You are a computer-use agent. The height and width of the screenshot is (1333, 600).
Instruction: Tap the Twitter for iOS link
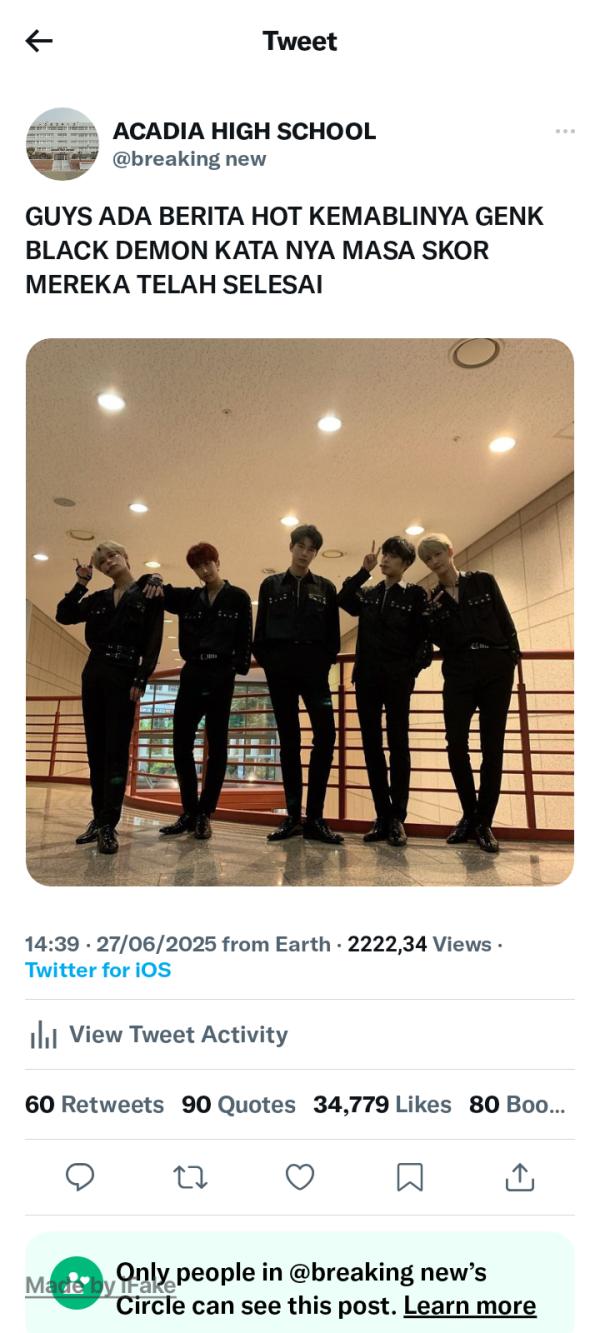(98, 970)
